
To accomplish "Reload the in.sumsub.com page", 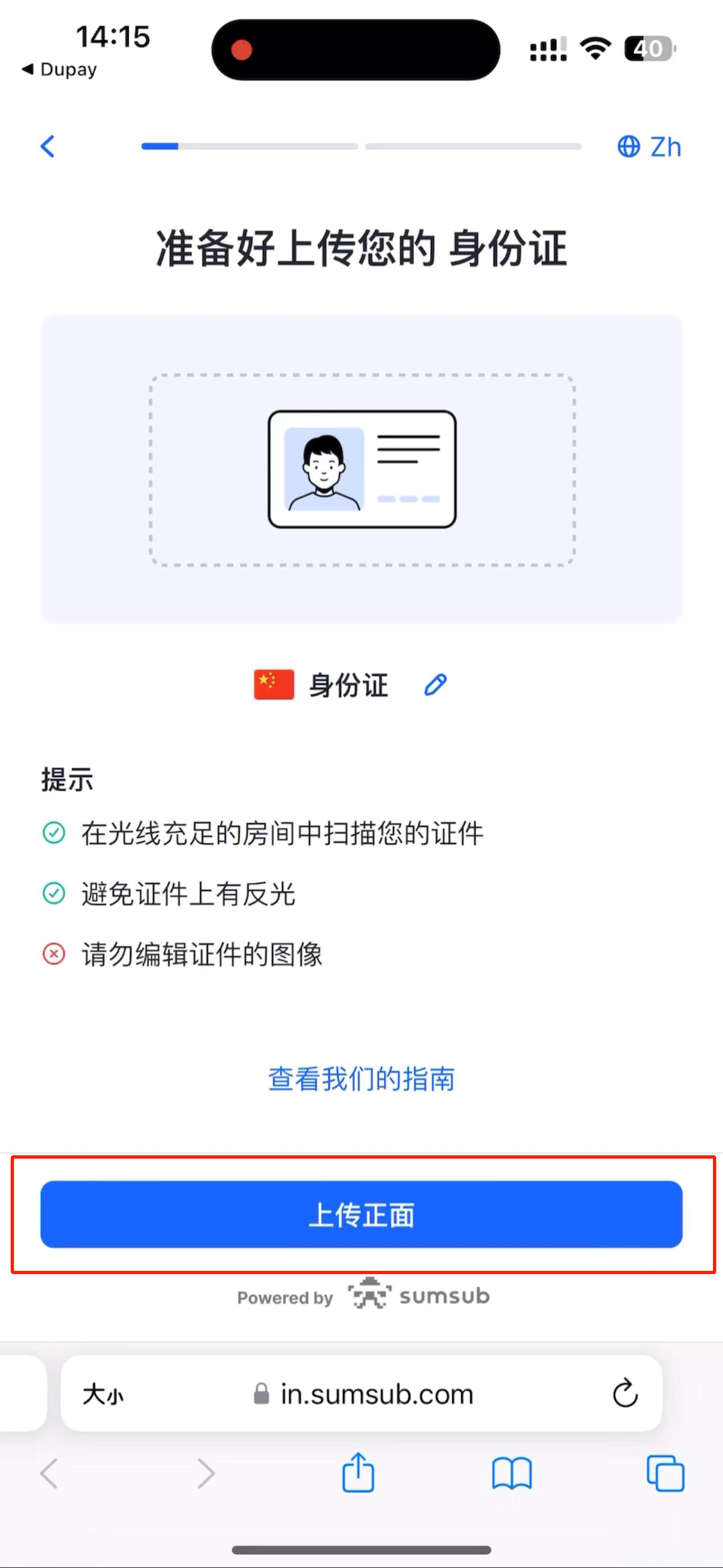I will point(624,1393).
